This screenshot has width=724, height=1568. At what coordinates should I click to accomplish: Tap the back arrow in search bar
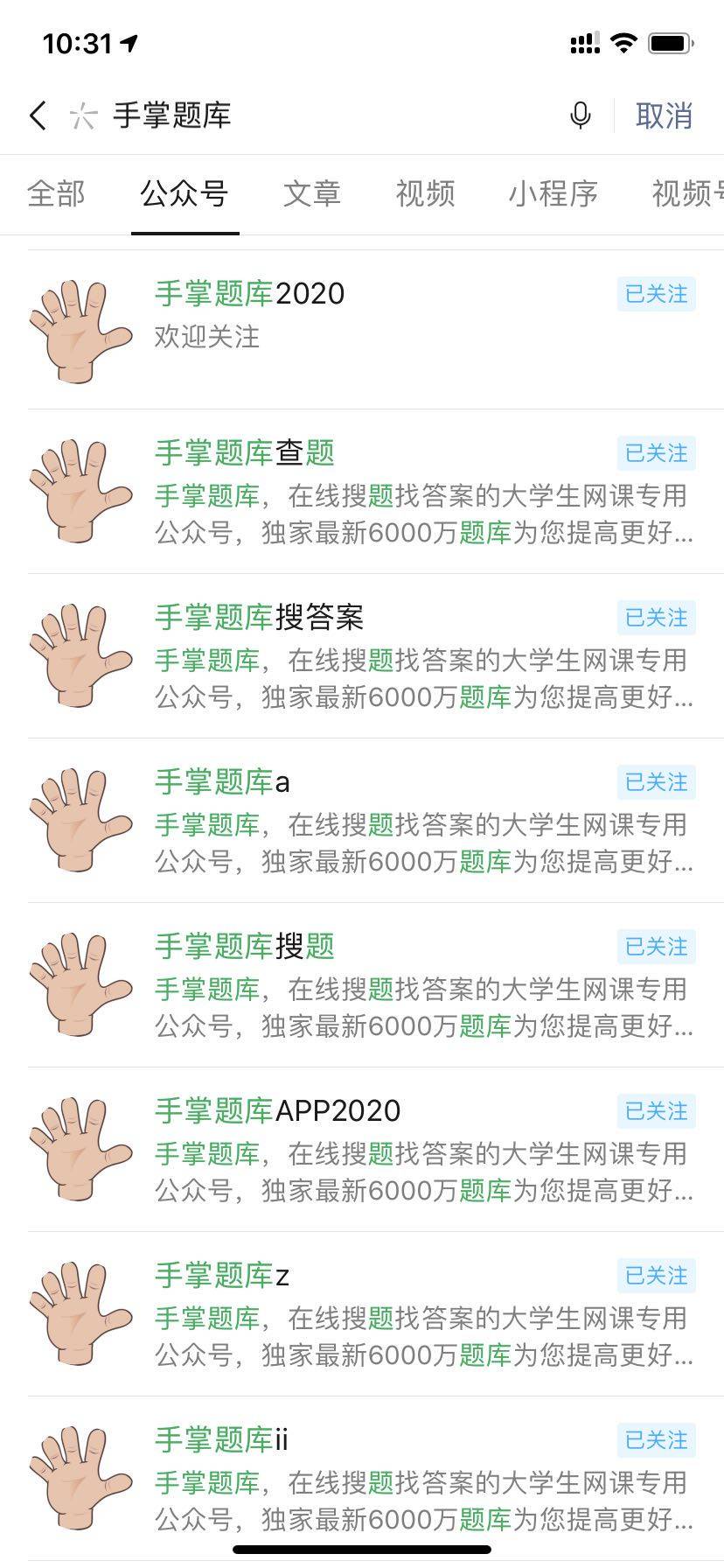click(37, 115)
